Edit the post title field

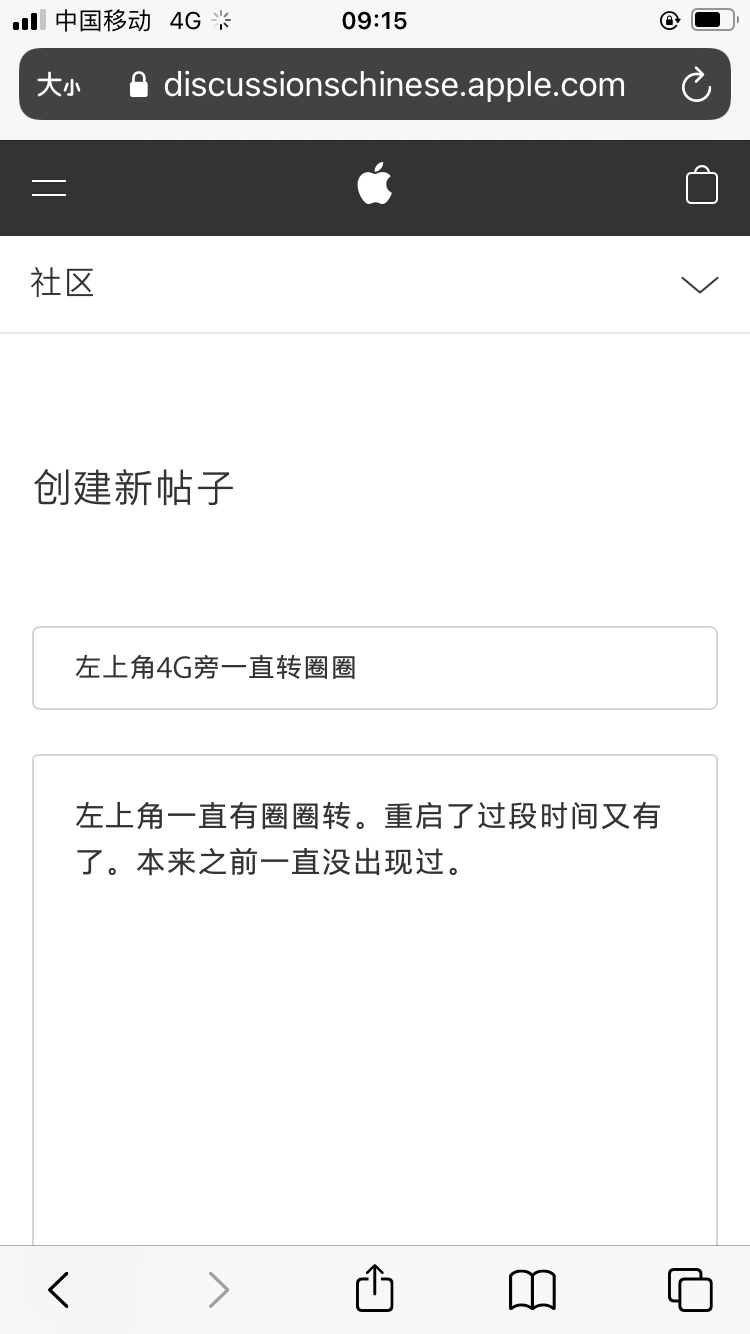(375, 668)
